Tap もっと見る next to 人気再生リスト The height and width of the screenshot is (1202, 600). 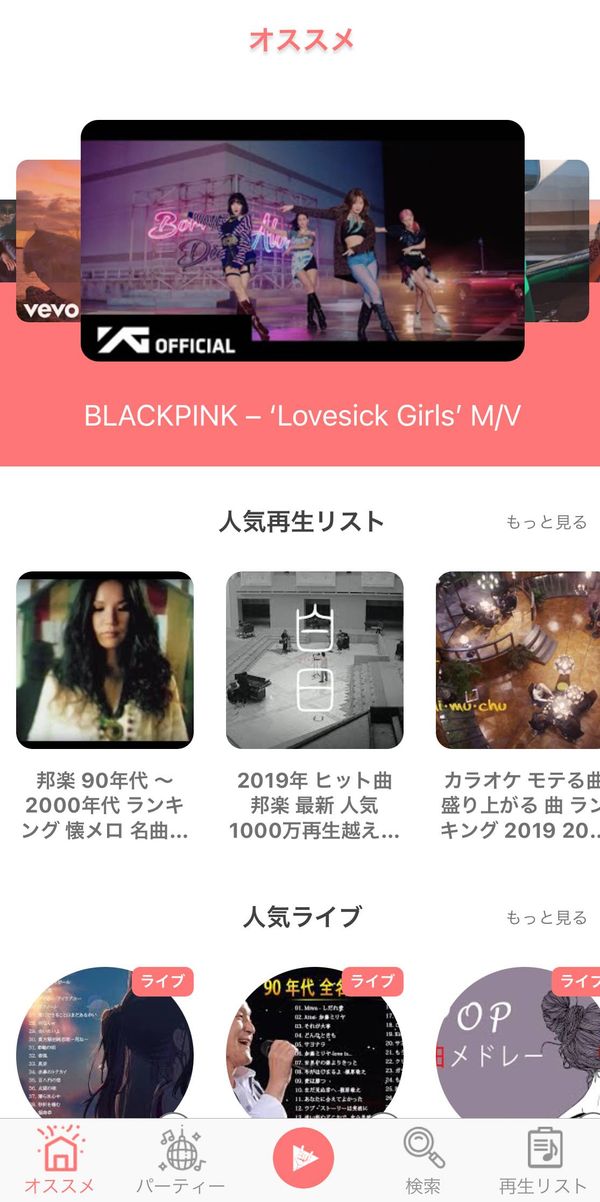(546, 522)
